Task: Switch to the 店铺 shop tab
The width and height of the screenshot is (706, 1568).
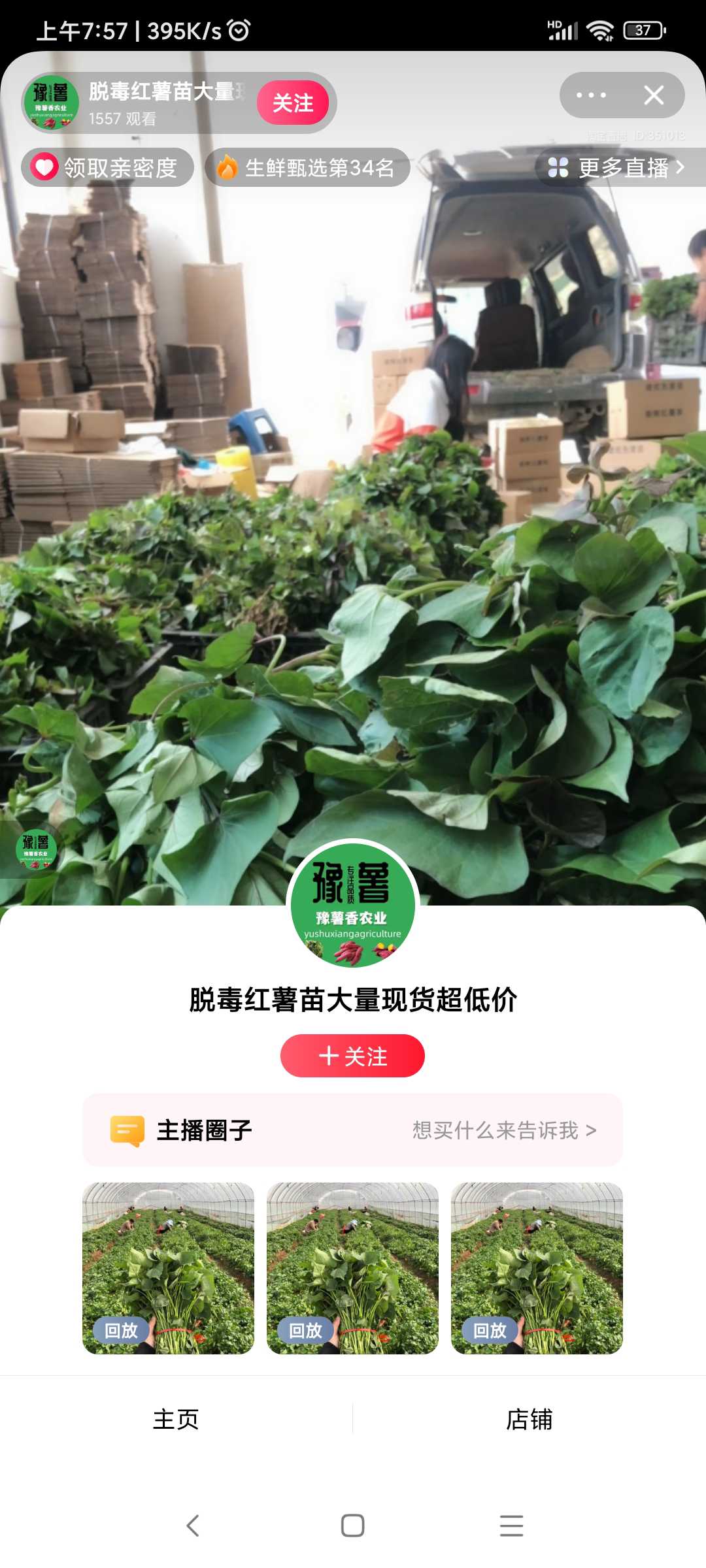Action: (x=529, y=1419)
